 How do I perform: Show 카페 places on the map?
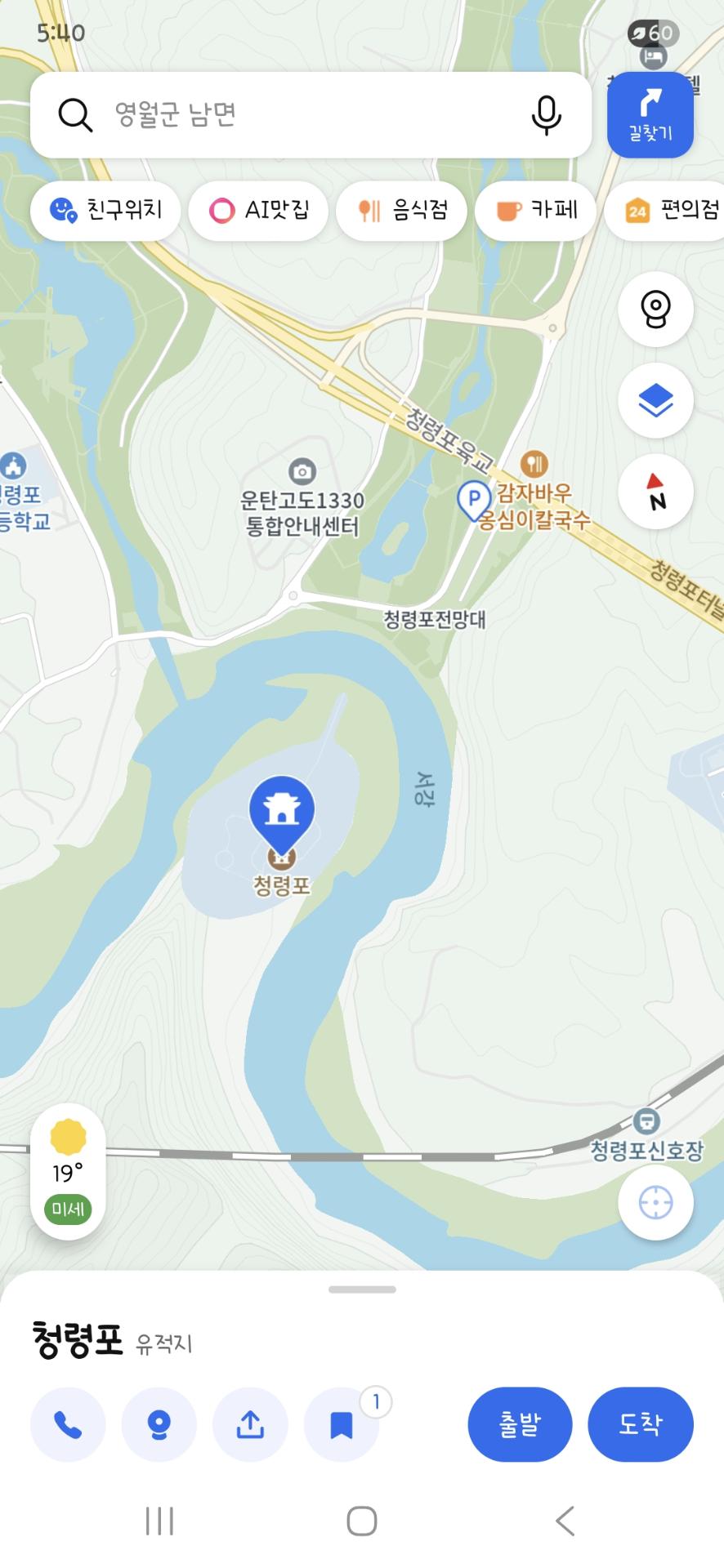pos(536,211)
